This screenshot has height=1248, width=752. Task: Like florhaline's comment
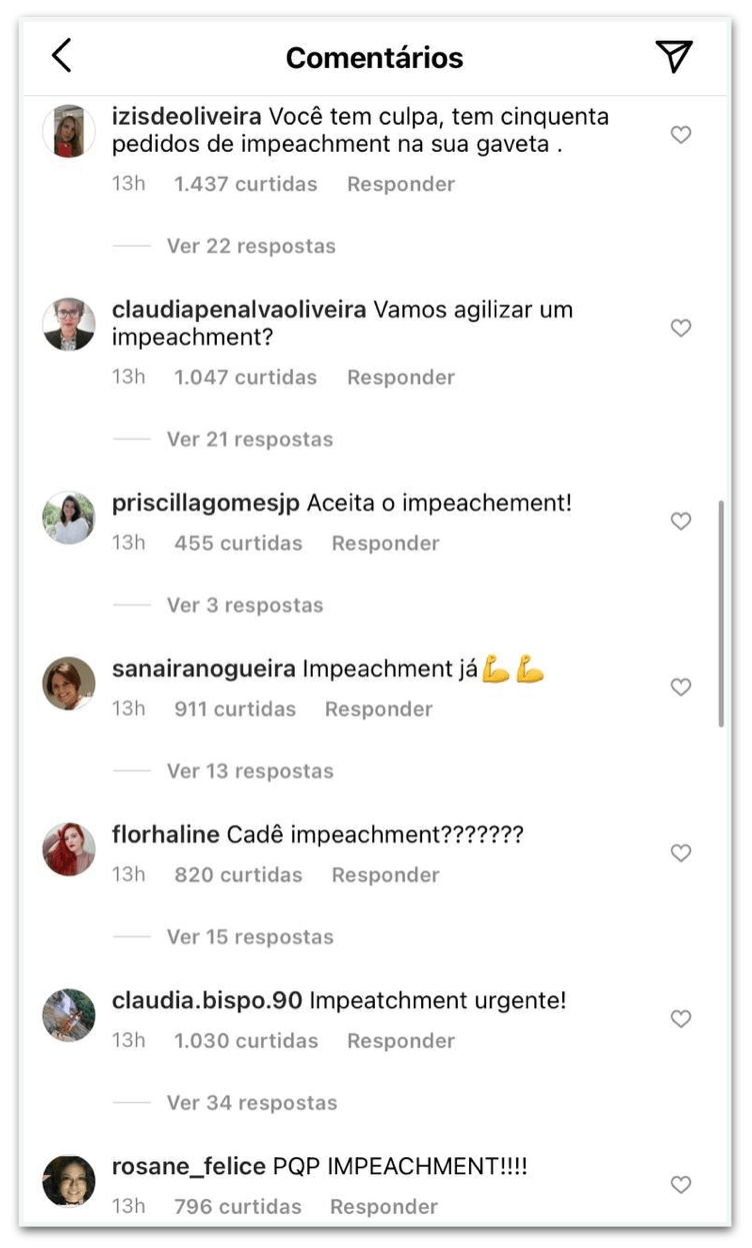coord(681,853)
